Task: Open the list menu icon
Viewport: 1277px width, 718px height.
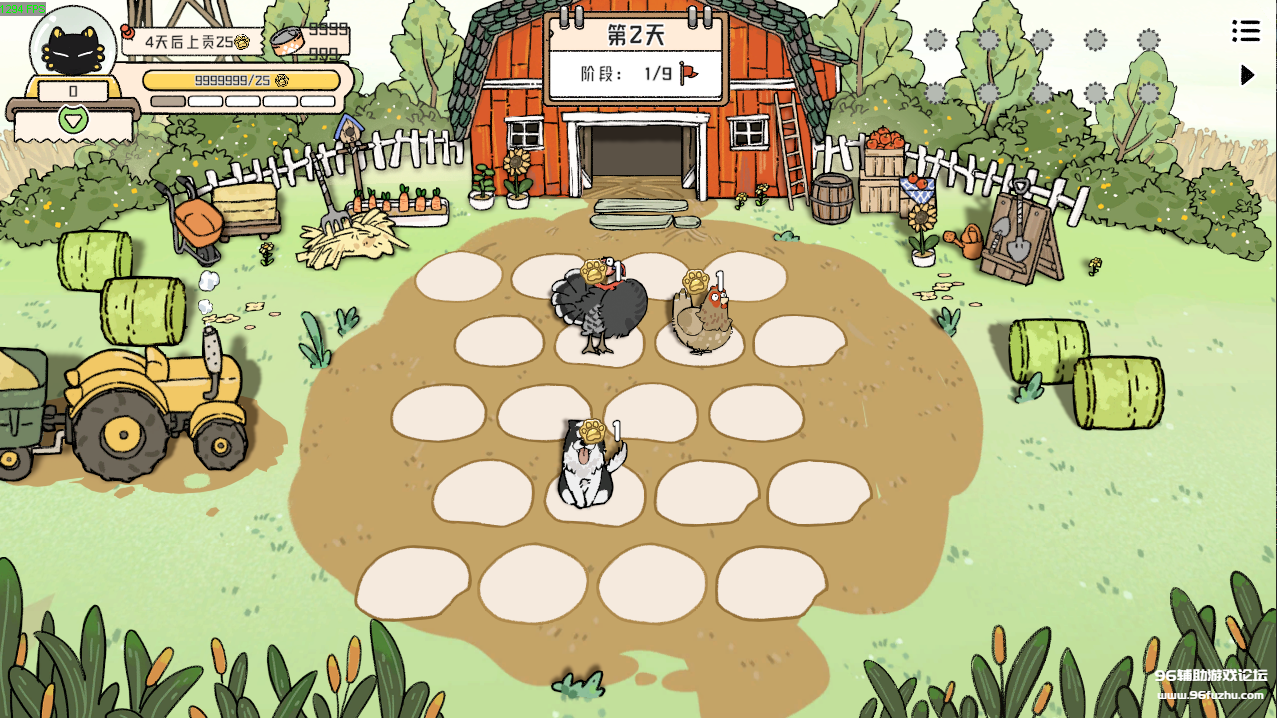Action: point(1245,31)
